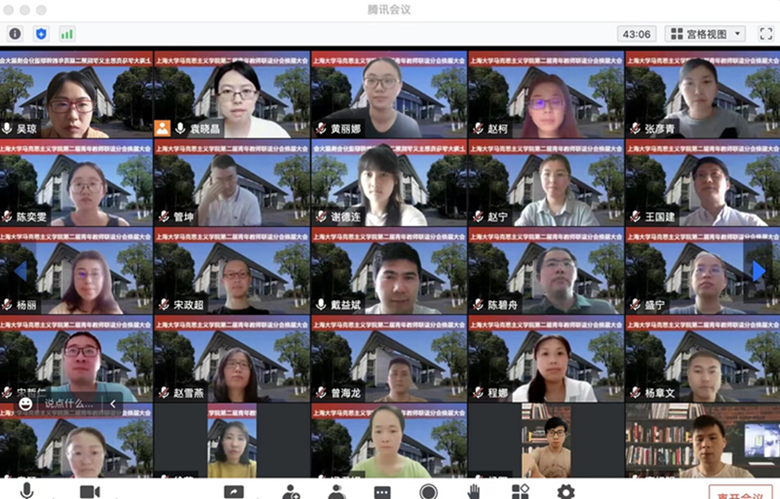Open the security shield icon
This screenshot has width=780, height=499.
click(41, 33)
